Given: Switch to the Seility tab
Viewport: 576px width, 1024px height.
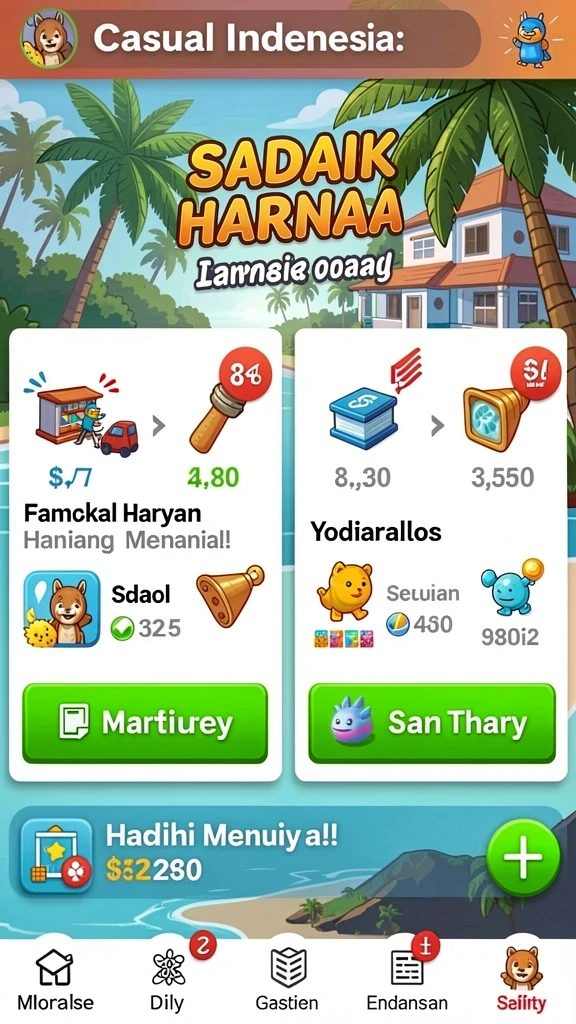Looking at the screenshot, I should pos(521,980).
